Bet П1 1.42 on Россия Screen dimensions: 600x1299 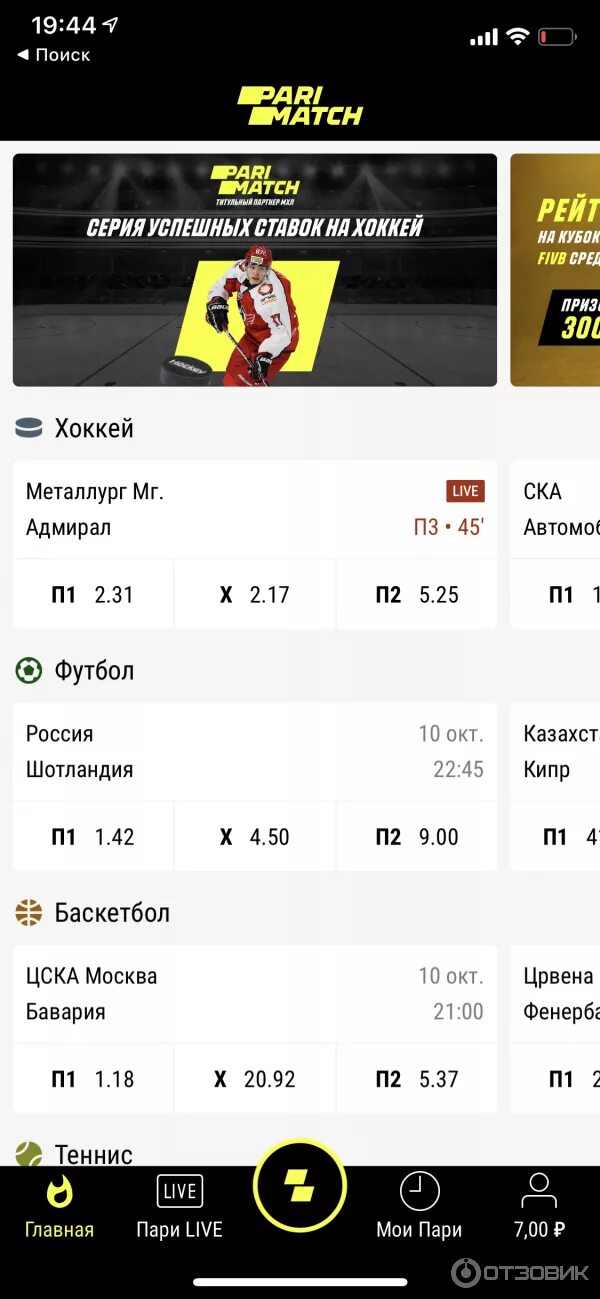tap(93, 837)
